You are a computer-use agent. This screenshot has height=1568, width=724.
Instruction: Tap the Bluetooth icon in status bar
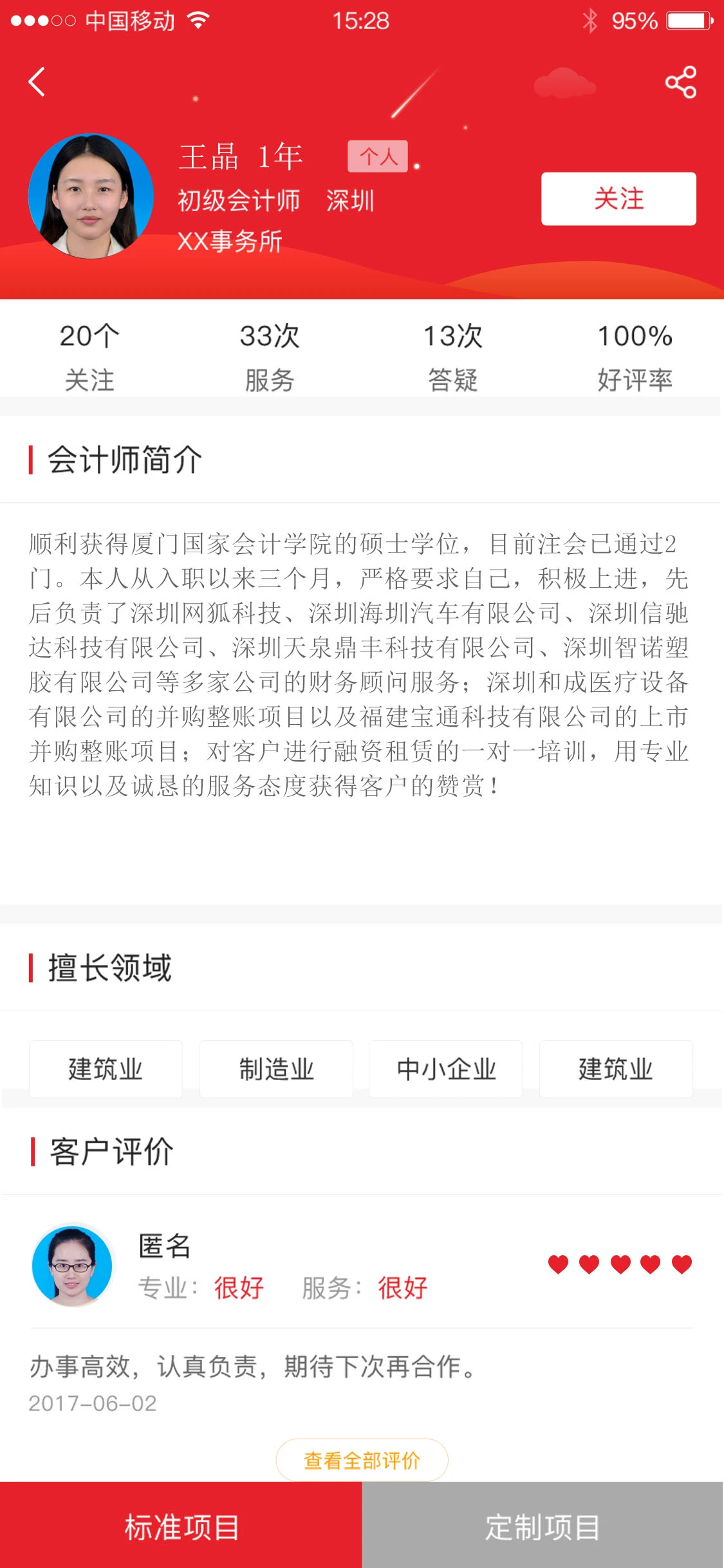tap(589, 20)
